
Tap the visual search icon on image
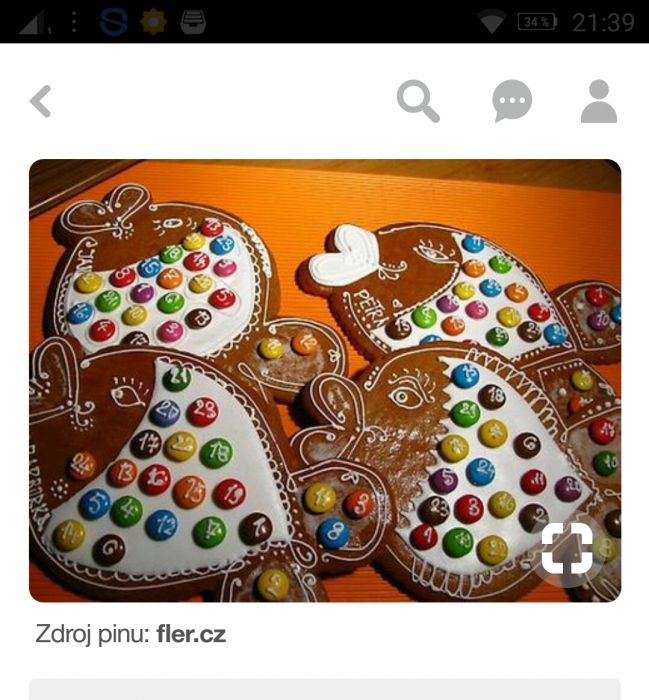point(566,548)
